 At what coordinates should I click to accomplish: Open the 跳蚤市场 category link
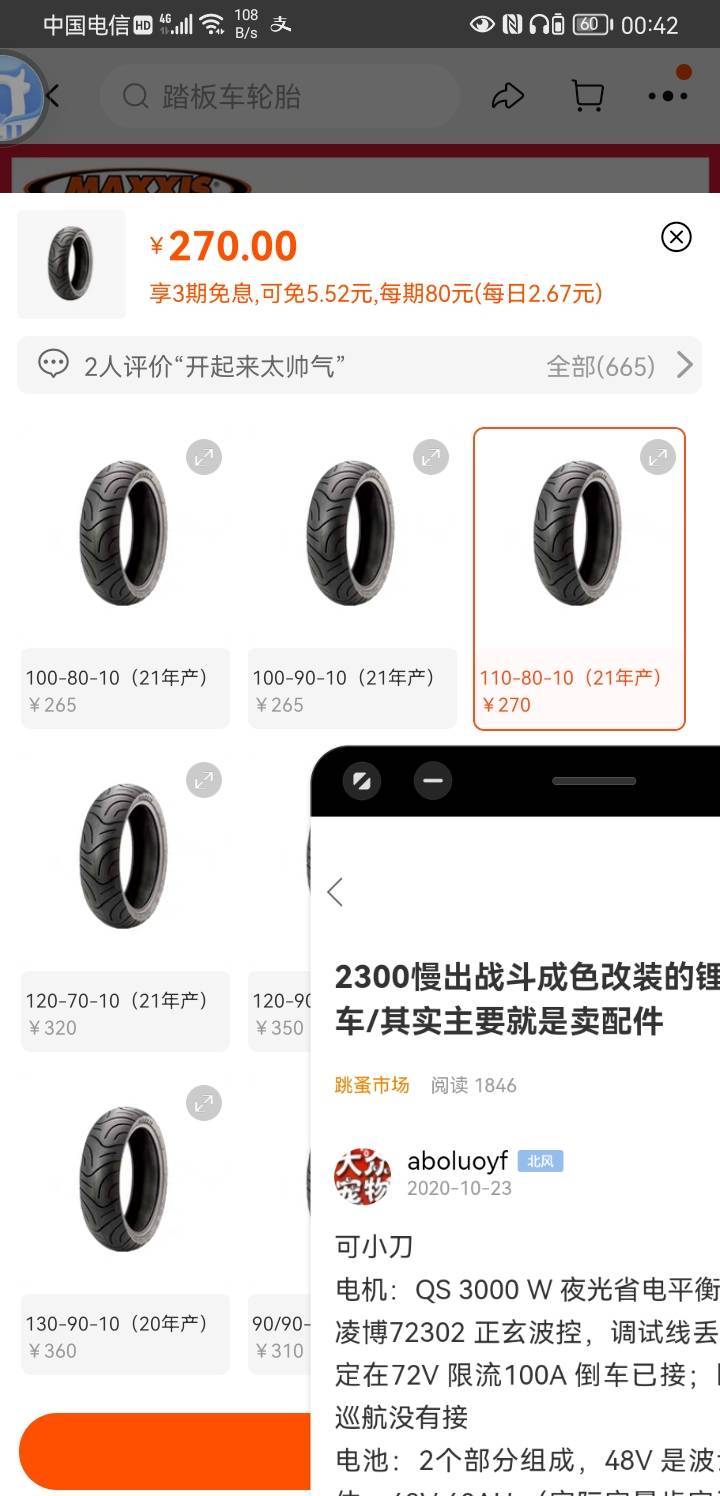point(372,1085)
